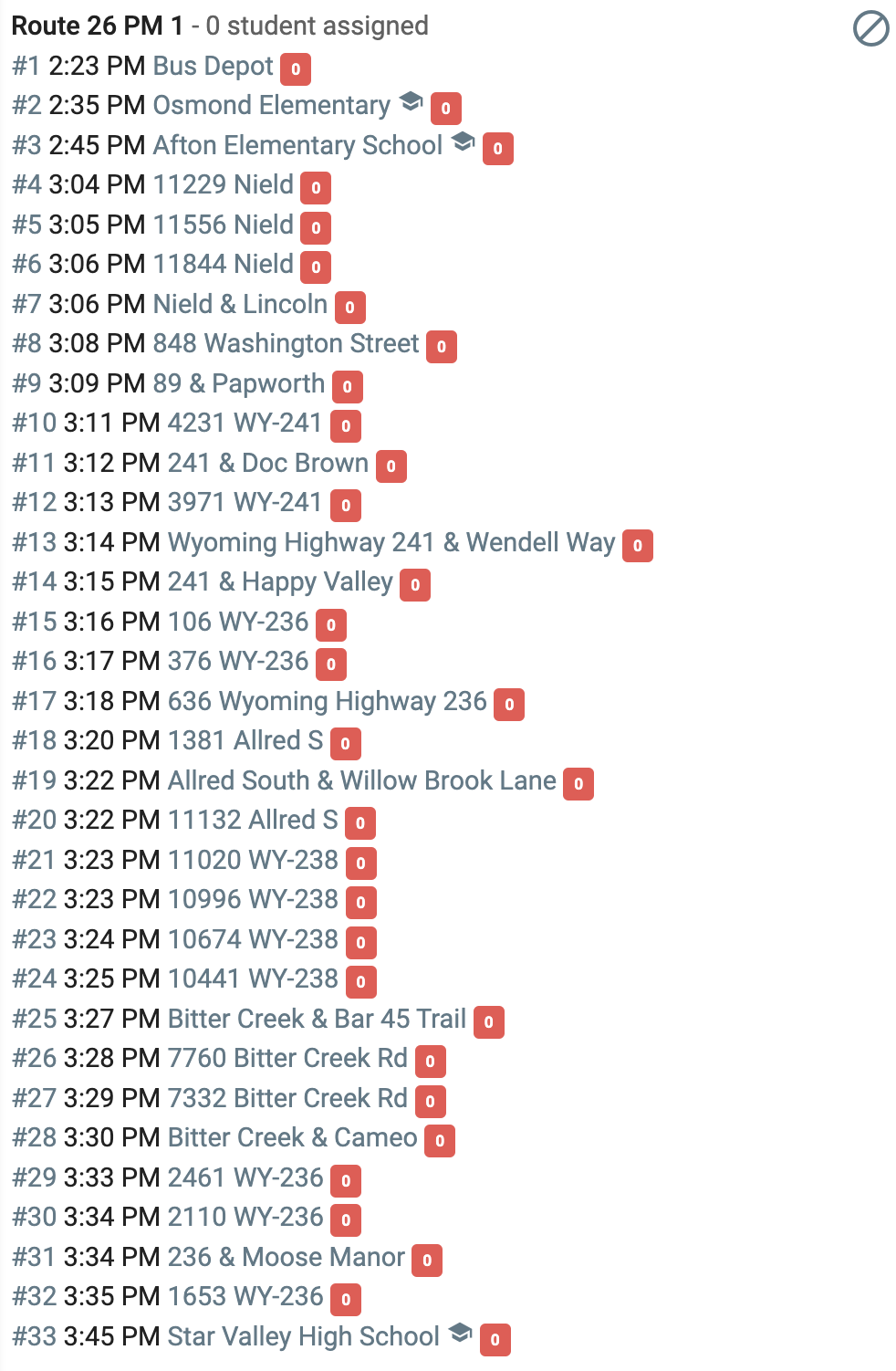
Task: Open stop 636 Wyoming Highway 236
Action: (x=328, y=702)
